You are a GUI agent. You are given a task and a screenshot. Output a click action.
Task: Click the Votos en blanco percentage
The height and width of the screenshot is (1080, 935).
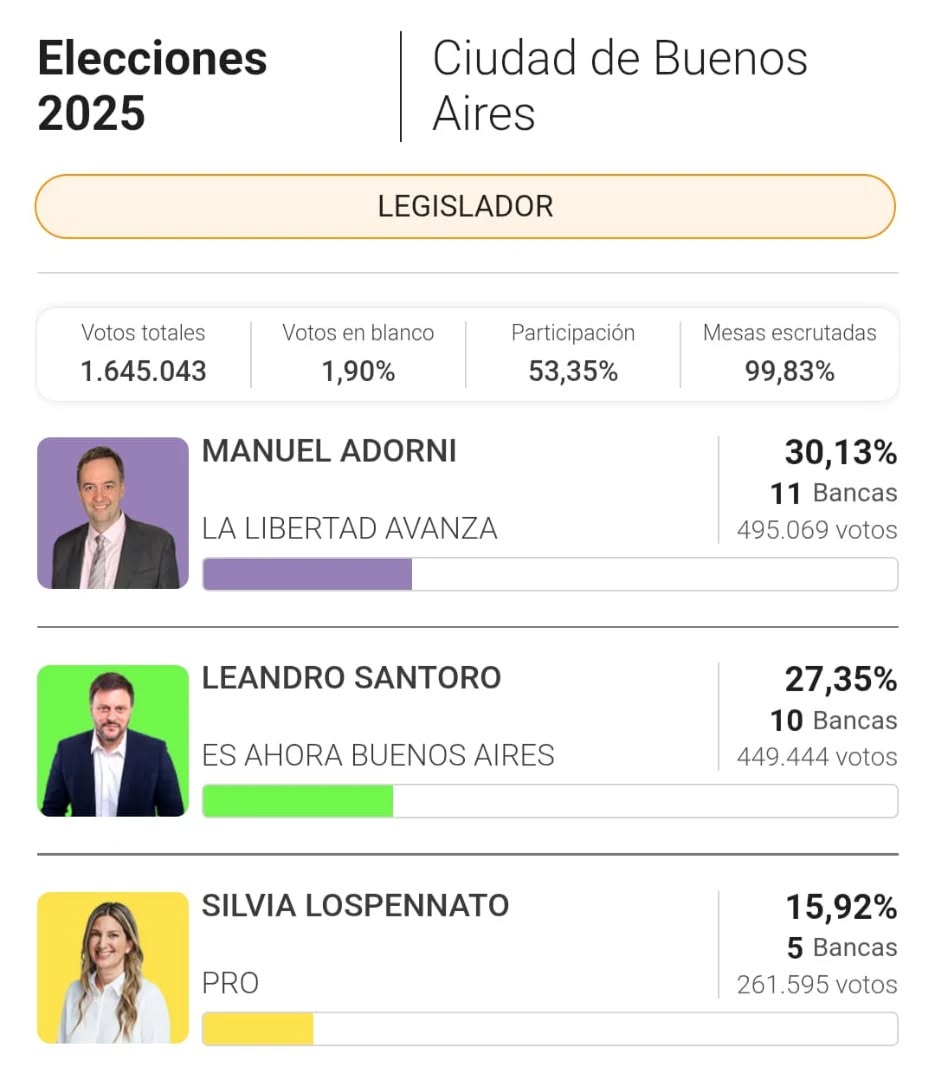tap(358, 371)
